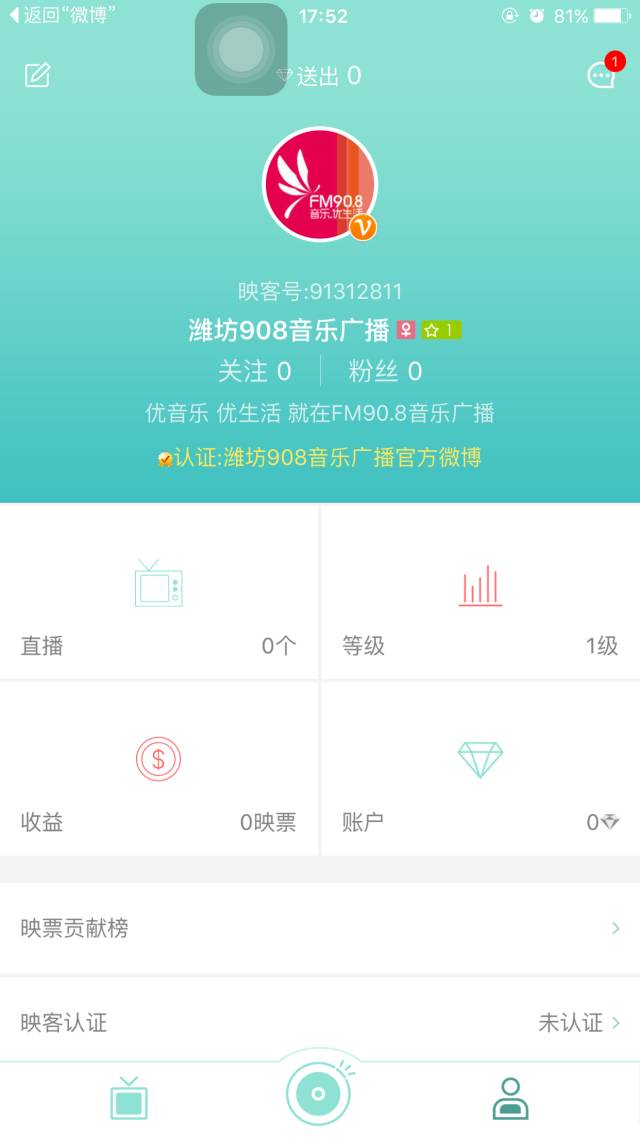Open the 映客认证 verification row
Screen dimensions: 640x1138
[x=320, y=1023]
